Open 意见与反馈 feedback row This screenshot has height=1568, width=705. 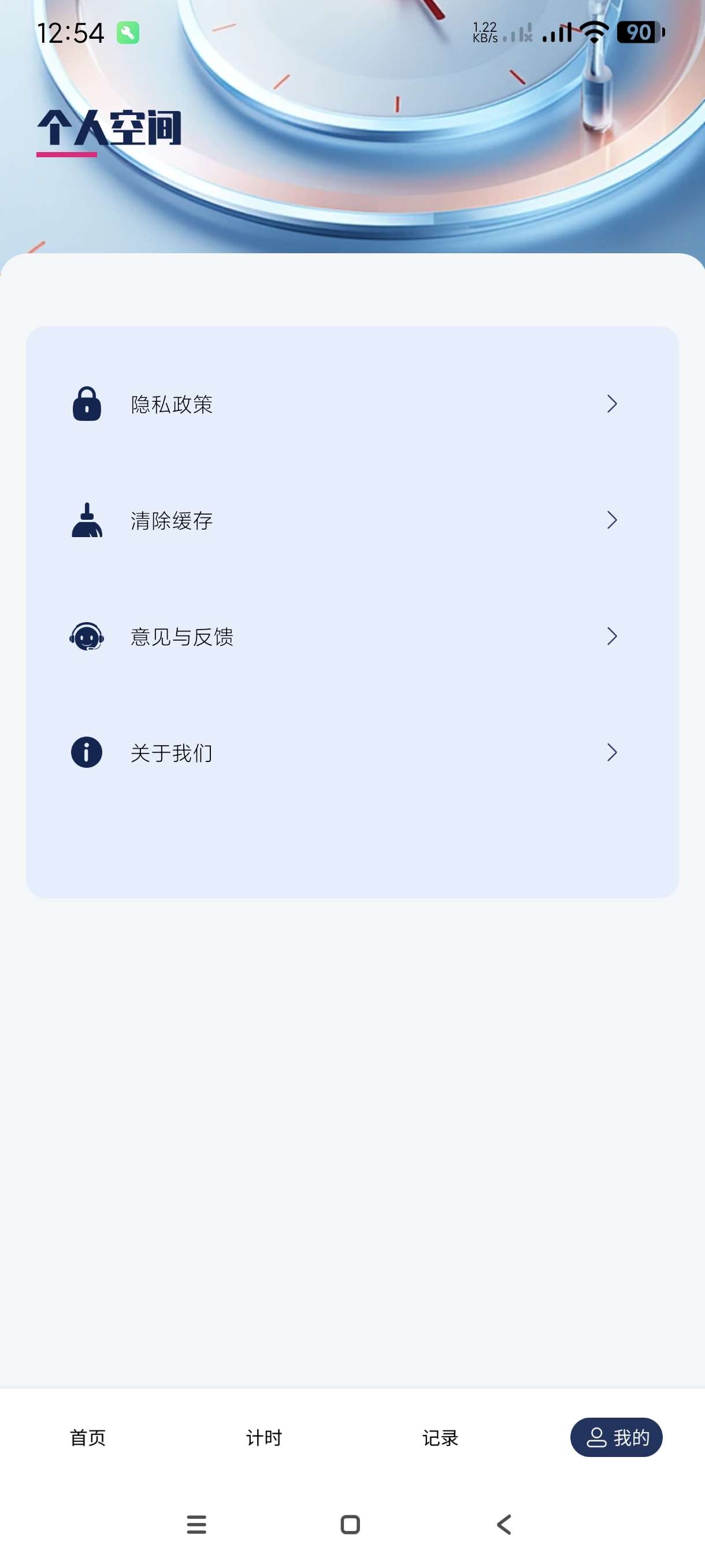[351, 637]
